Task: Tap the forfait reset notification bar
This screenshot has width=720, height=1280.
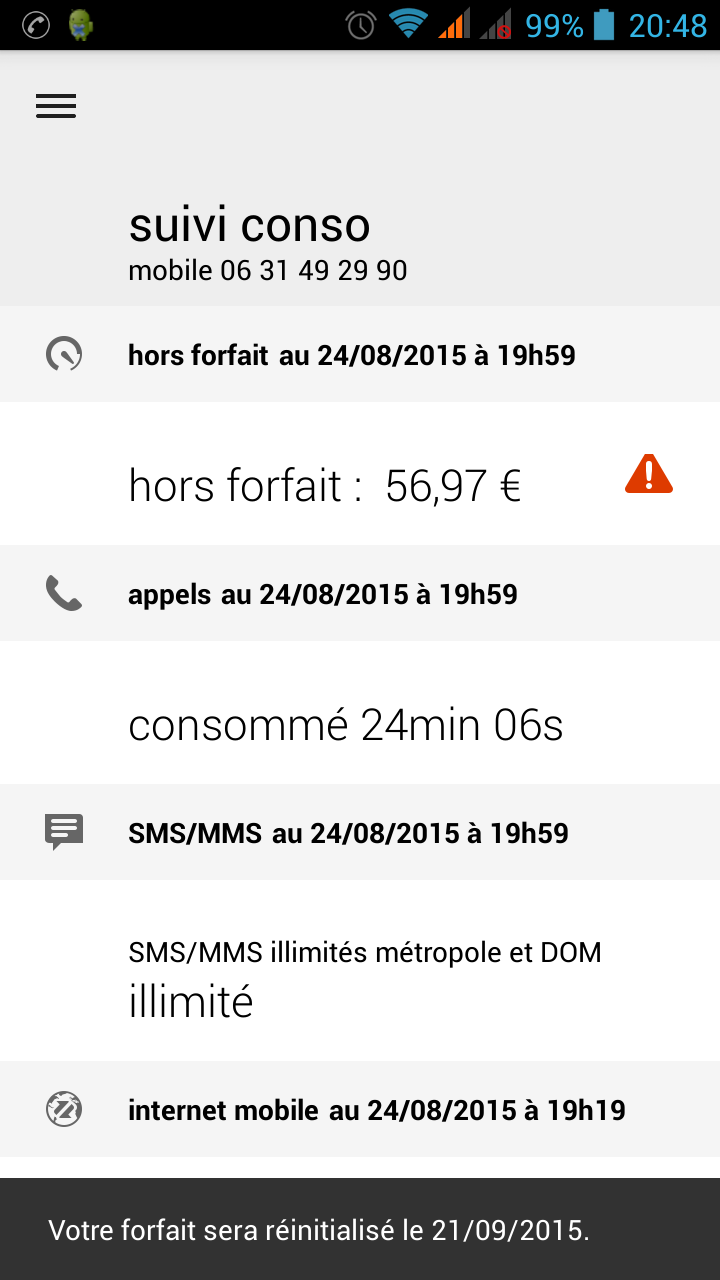Action: tap(360, 1229)
